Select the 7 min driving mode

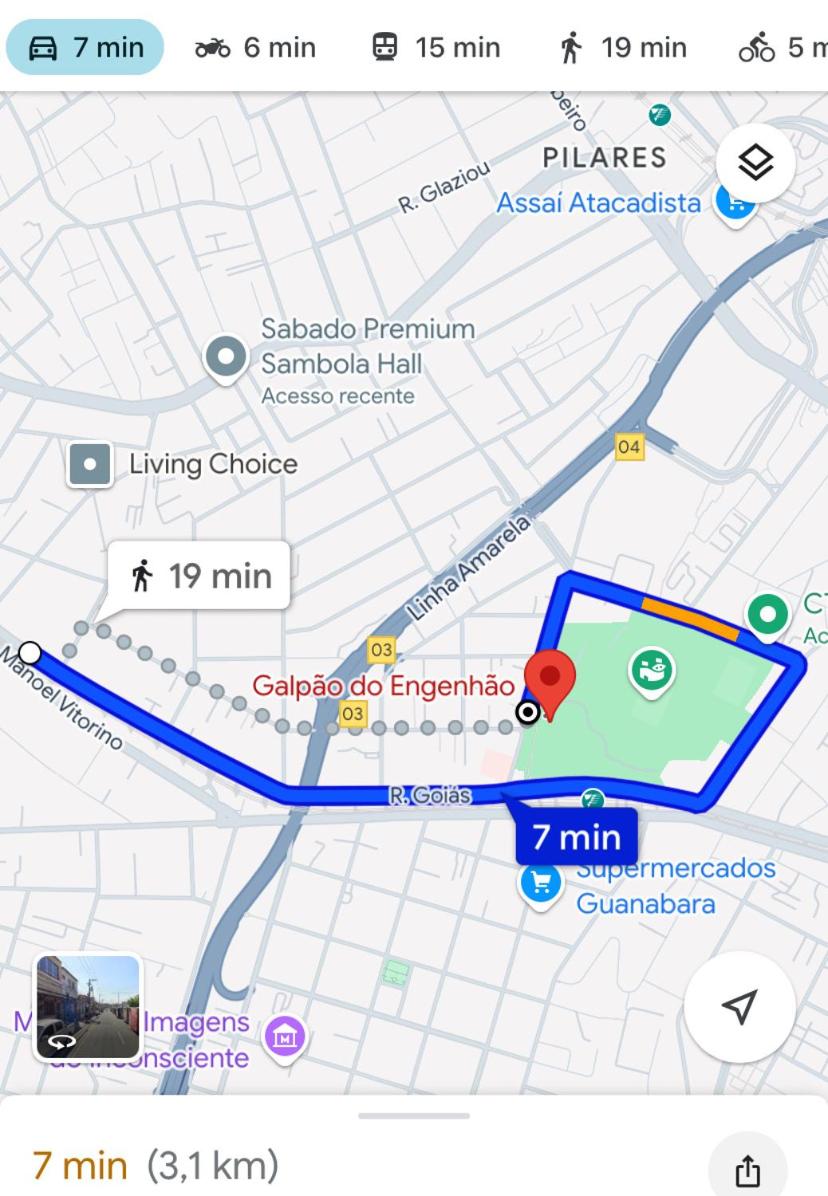pyautogui.click(x=85, y=47)
